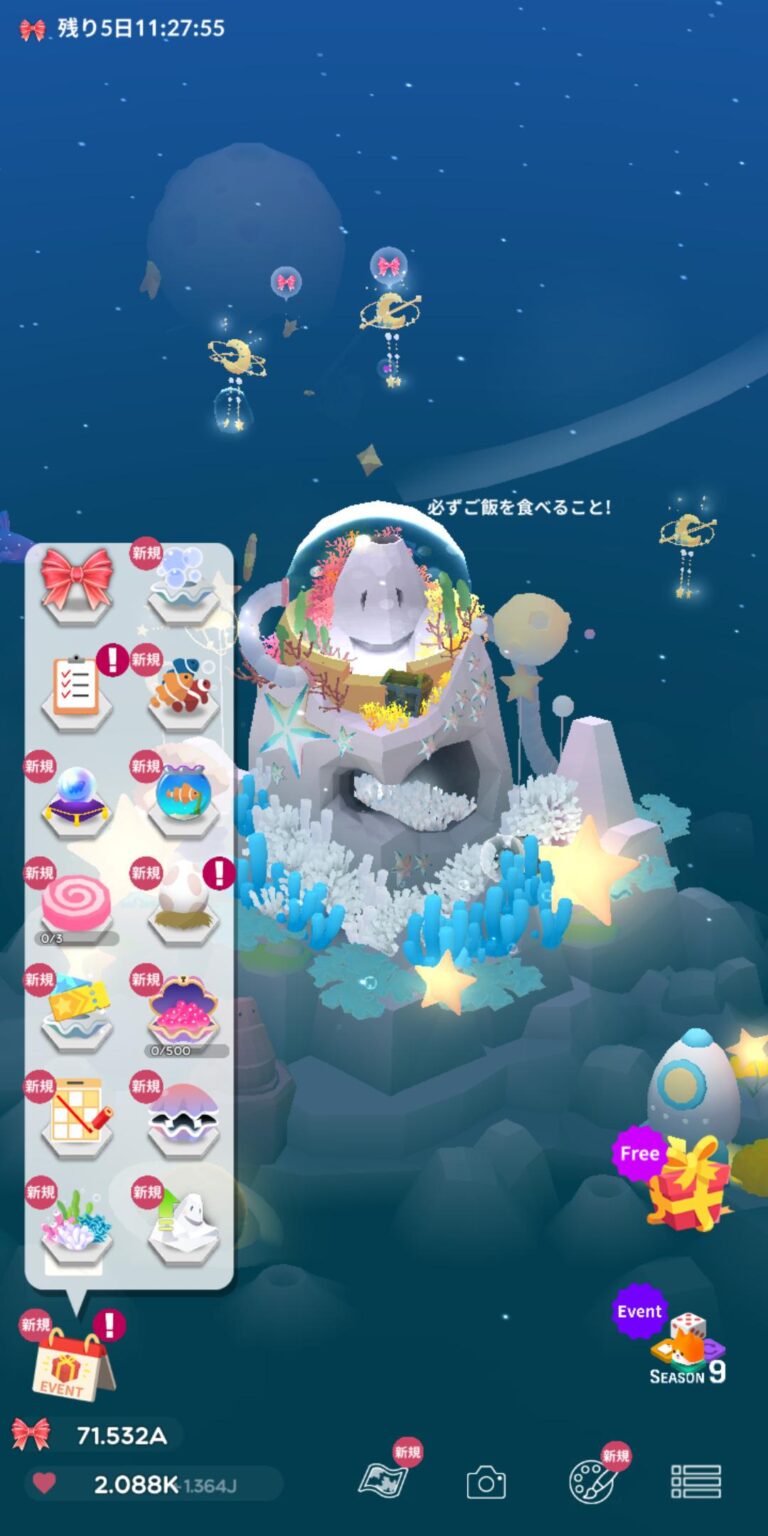Open the red ribbon event item
This screenshot has height=1536, width=768.
(x=77, y=585)
